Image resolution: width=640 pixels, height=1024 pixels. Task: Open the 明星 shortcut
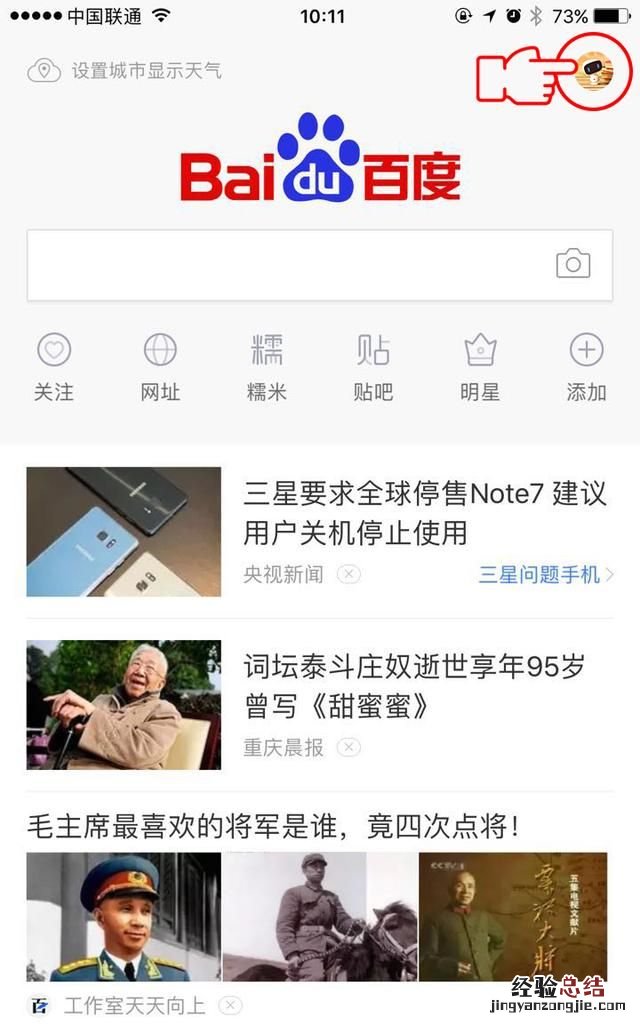(x=480, y=367)
